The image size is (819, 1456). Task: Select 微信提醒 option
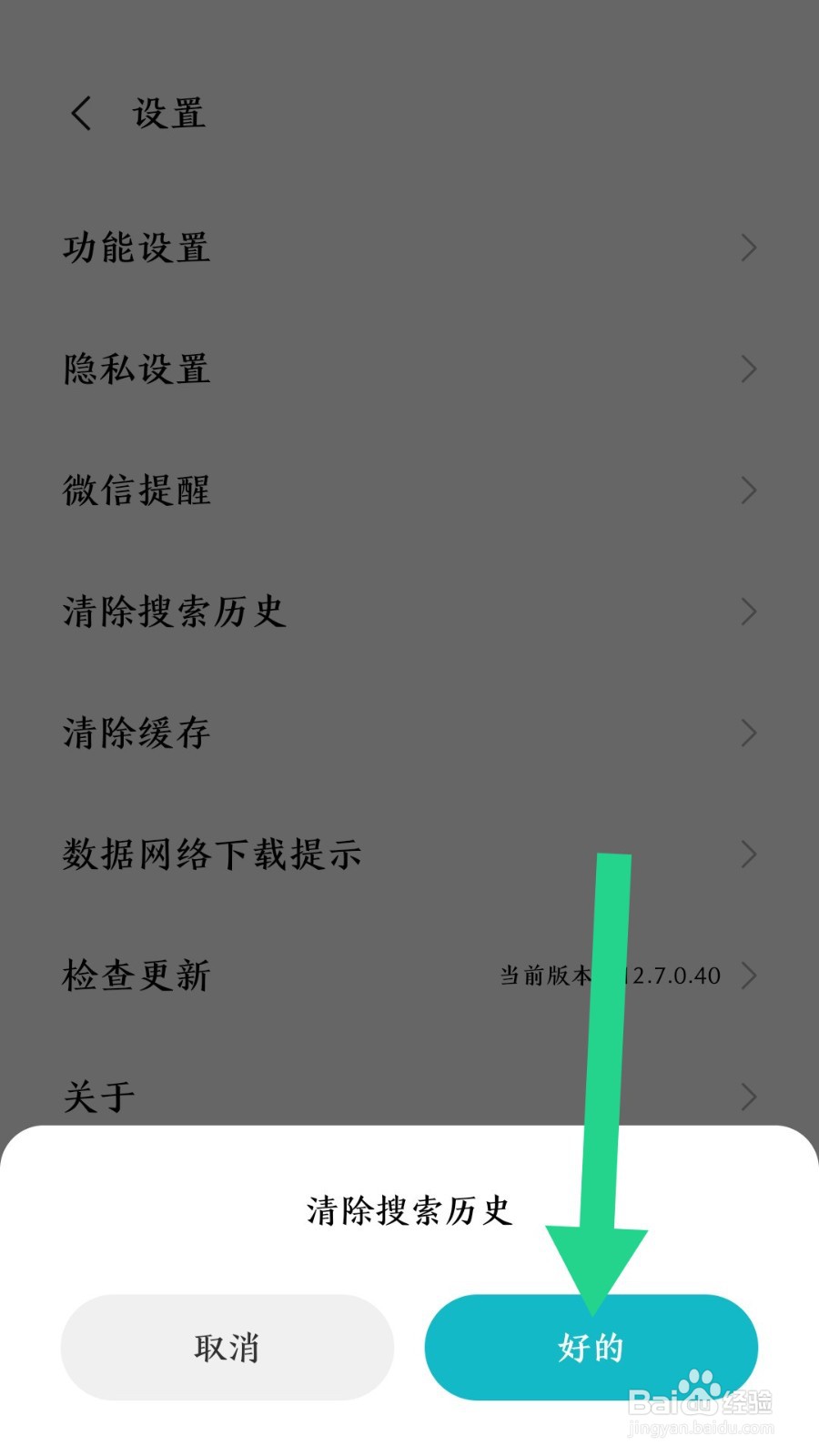(136, 490)
